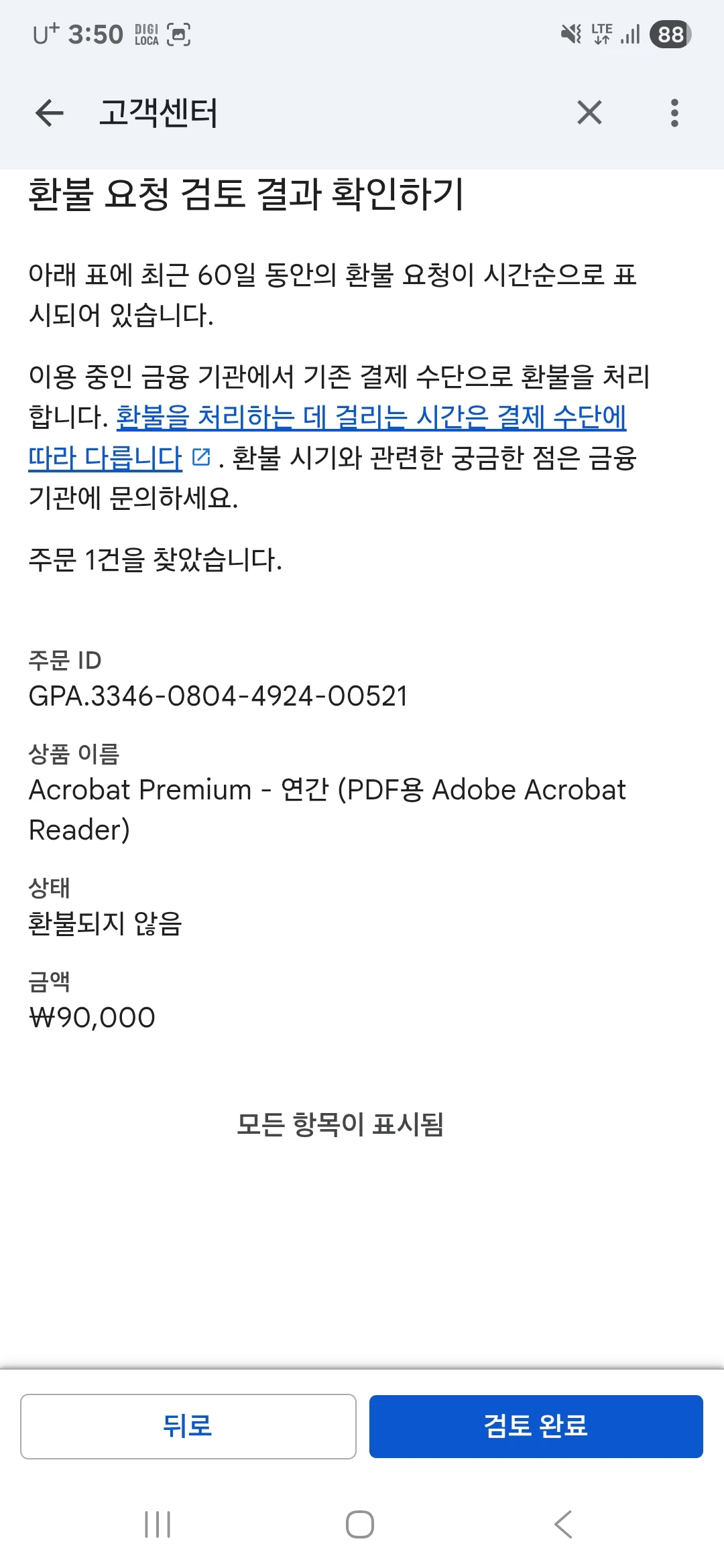Show recent apps from the navigation bar
724x1568 pixels.
pos(158,1524)
